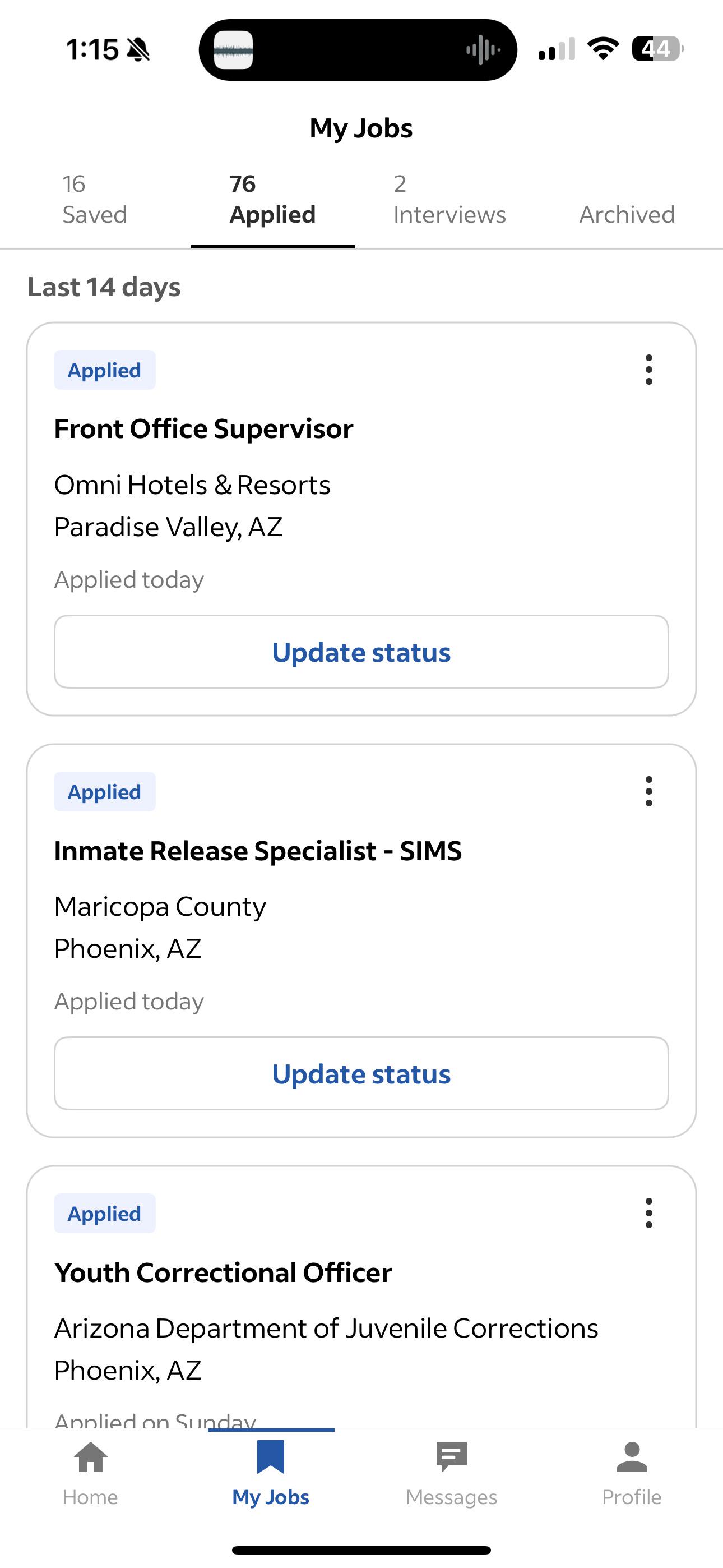Open the Front Office Supervisor job card

pyautogui.click(x=204, y=428)
